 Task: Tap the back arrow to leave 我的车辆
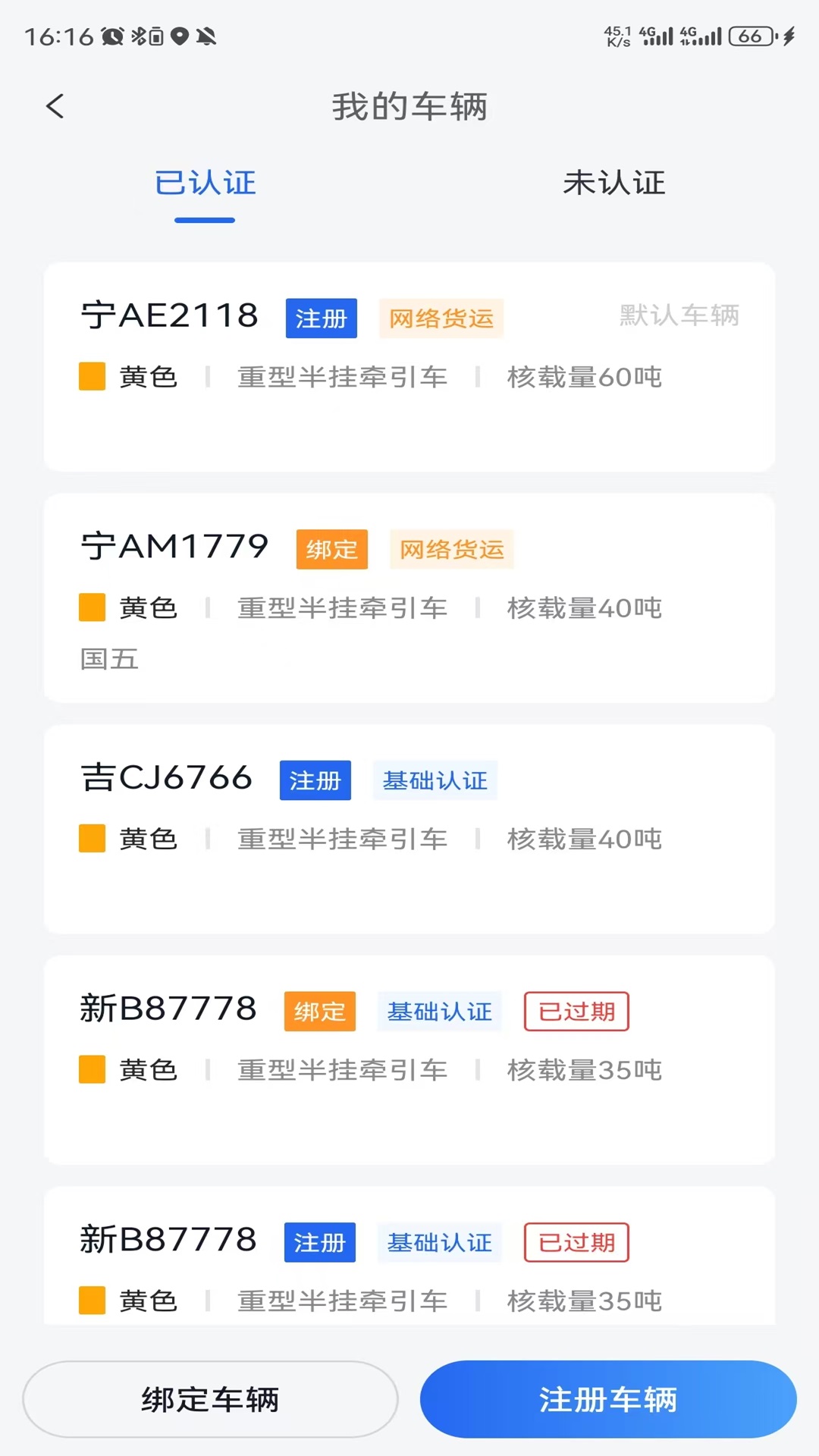click(x=55, y=106)
